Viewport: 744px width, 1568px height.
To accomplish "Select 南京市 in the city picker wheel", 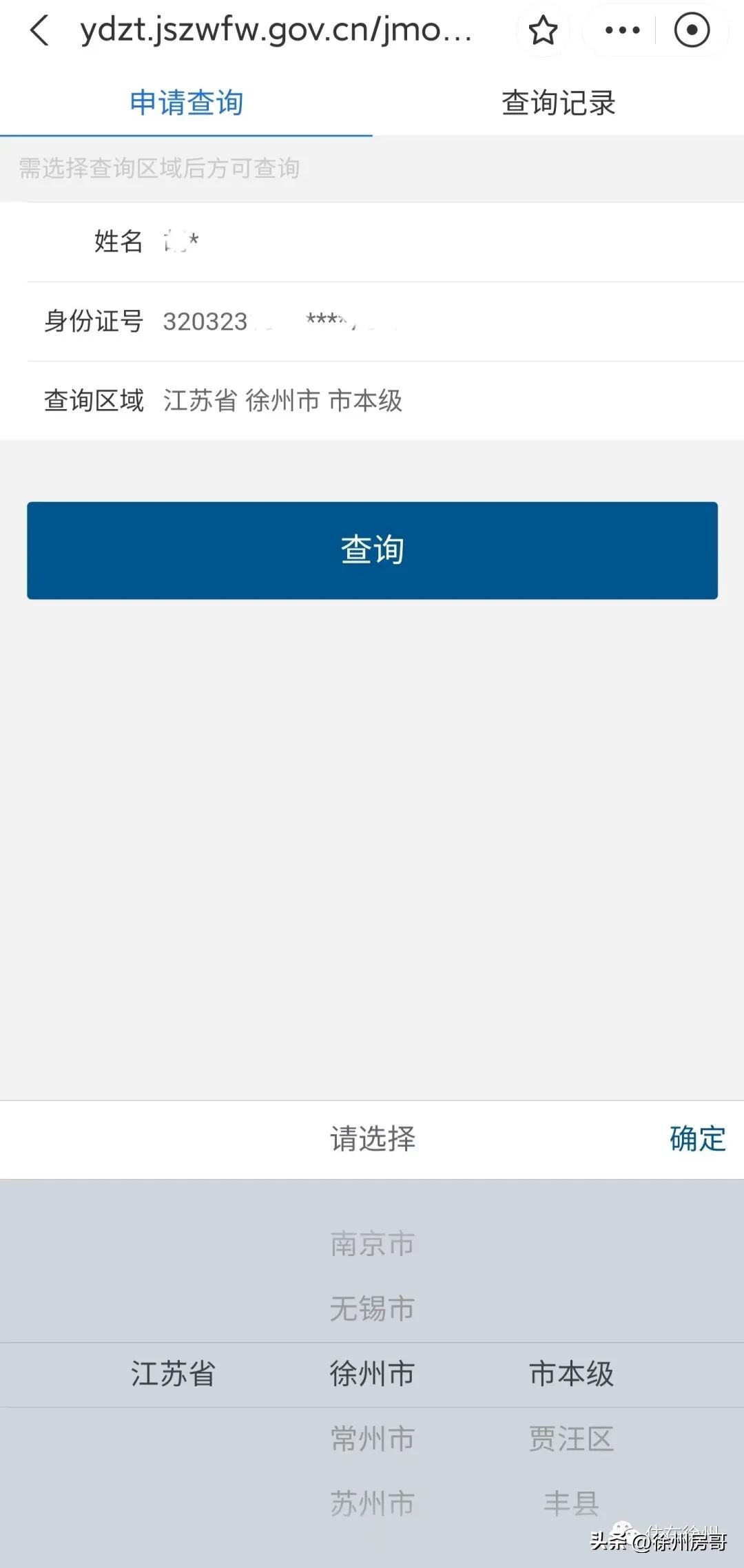I will pos(372,1244).
